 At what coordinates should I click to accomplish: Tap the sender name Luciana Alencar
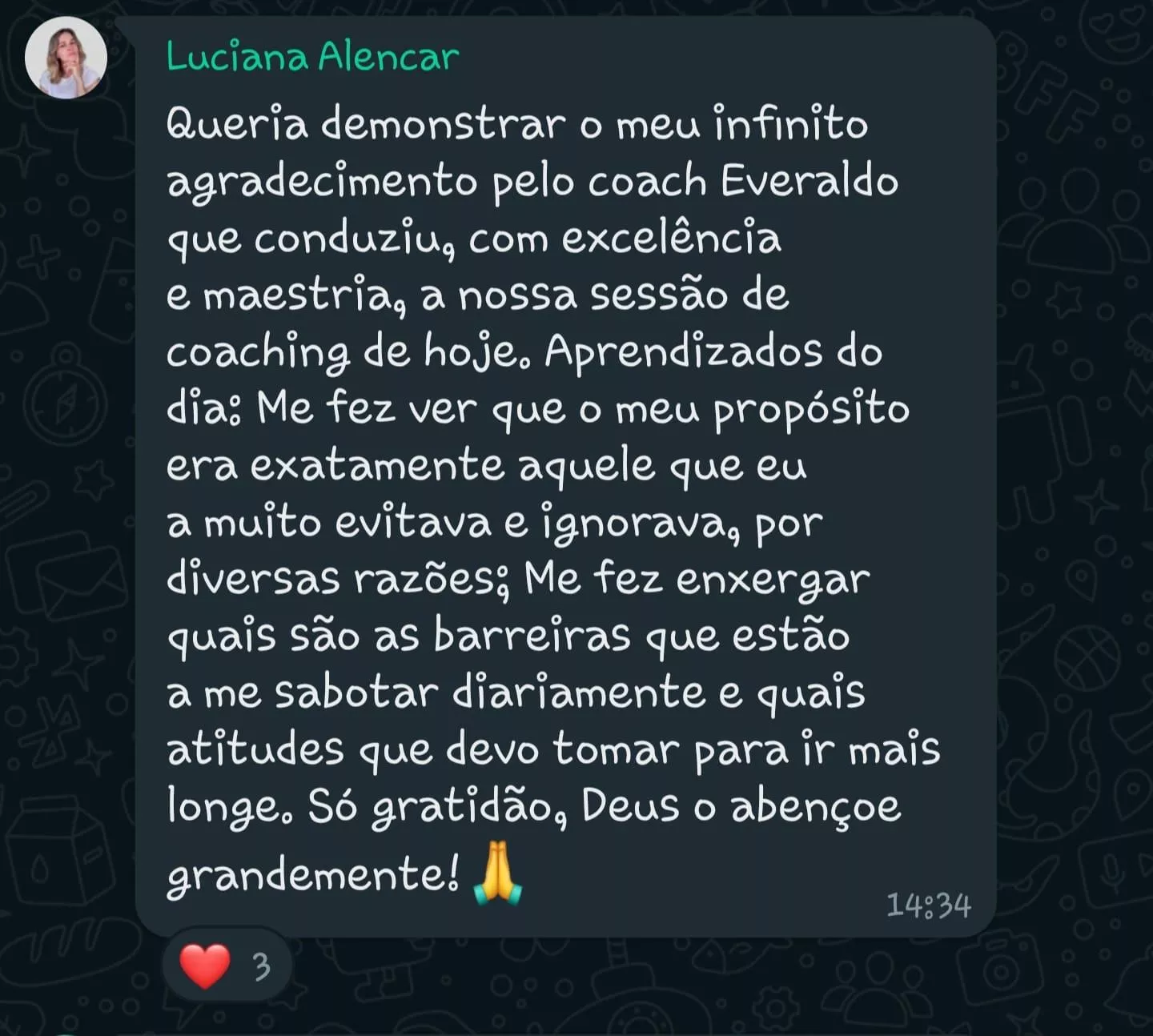tap(312, 57)
